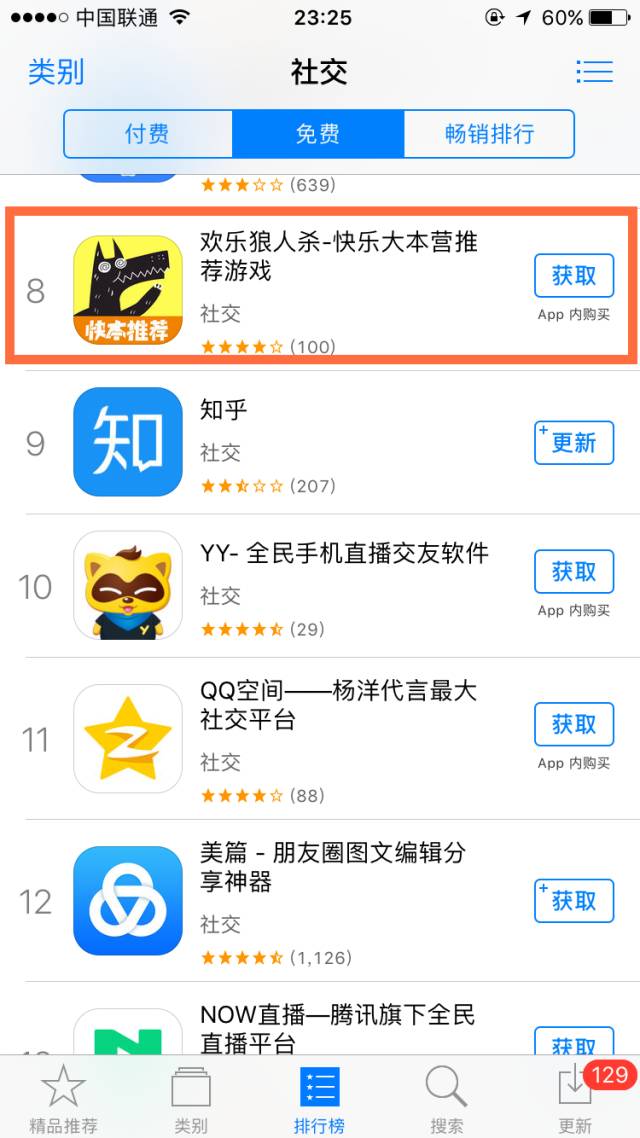Get the 美篇 app
Image resolution: width=640 pixels, height=1138 pixels.
click(x=574, y=901)
